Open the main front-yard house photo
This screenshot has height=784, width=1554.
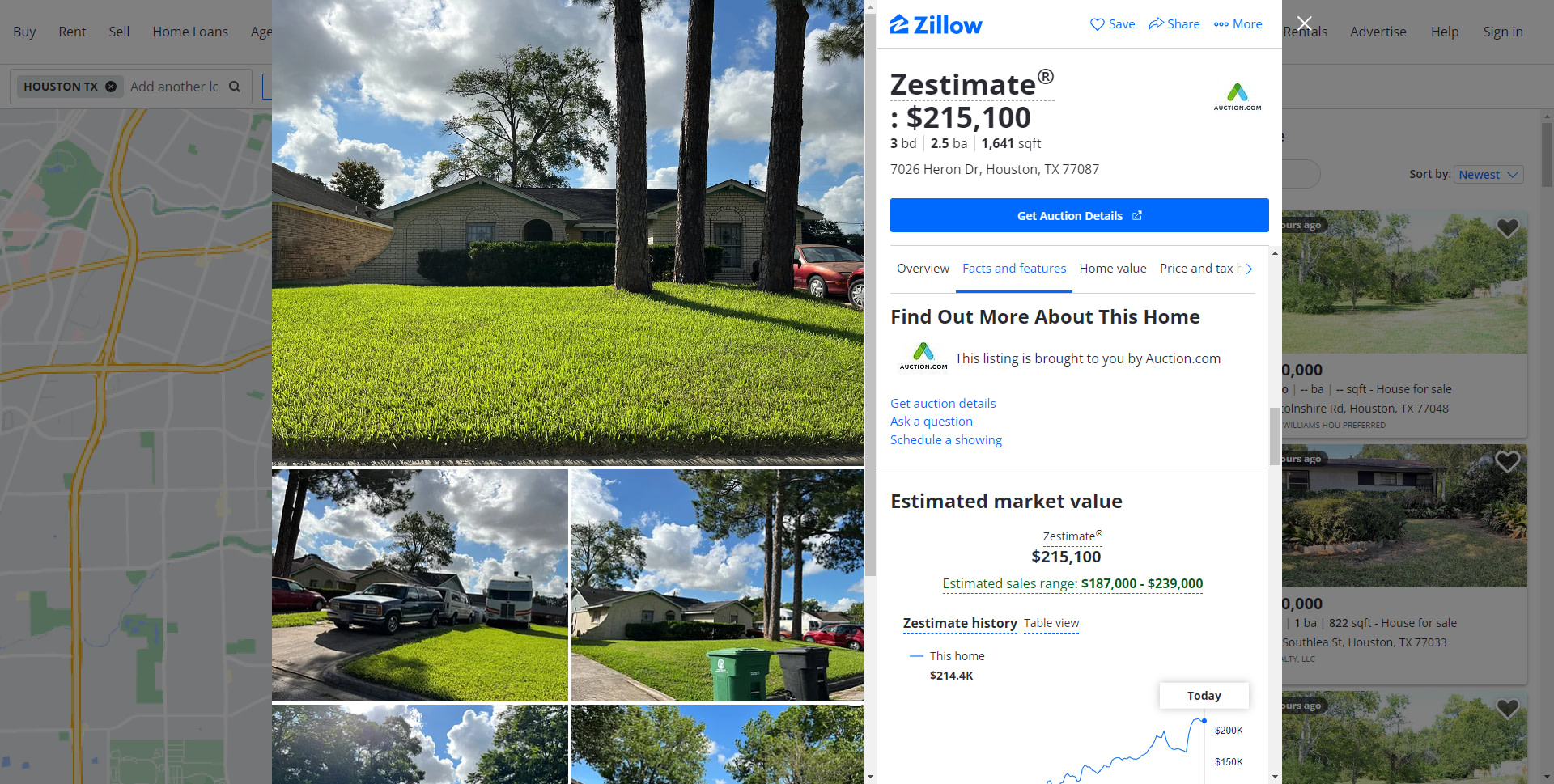(x=567, y=233)
